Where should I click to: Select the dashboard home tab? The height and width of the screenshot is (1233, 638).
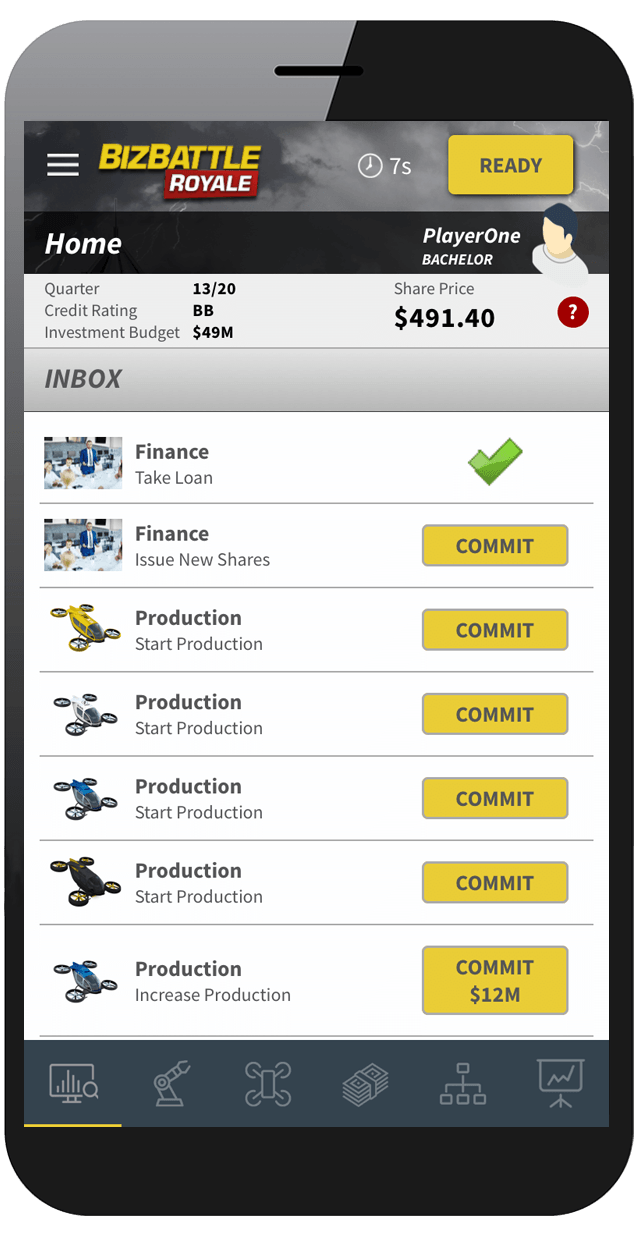[x=74, y=1084]
